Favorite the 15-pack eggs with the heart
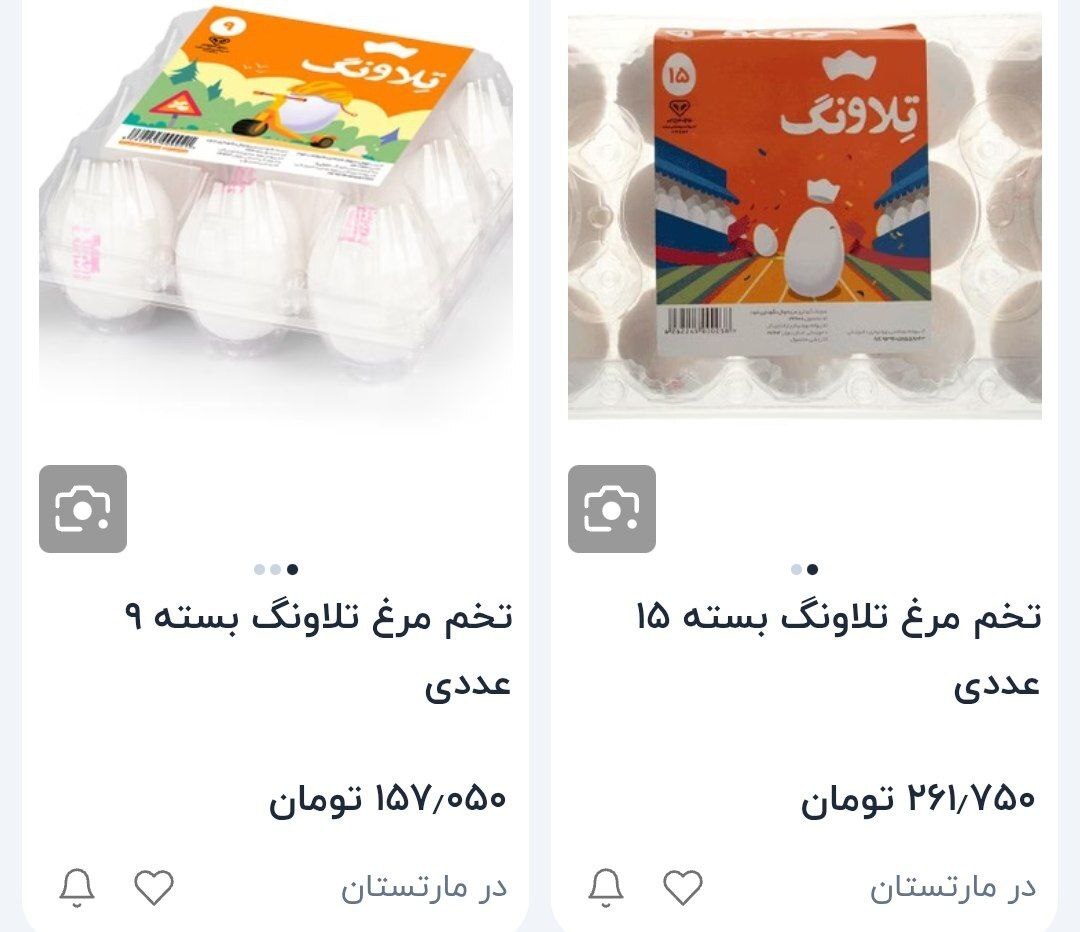Screen dimensions: 1080x932 [x=683, y=887]
